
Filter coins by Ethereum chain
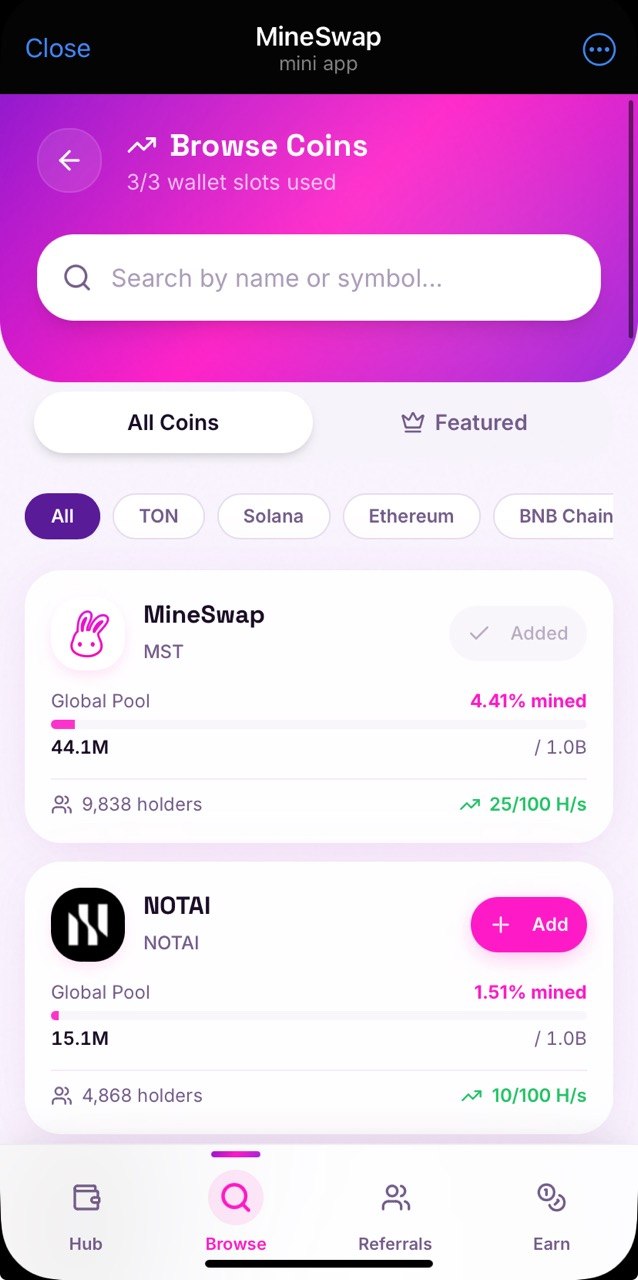411,516
